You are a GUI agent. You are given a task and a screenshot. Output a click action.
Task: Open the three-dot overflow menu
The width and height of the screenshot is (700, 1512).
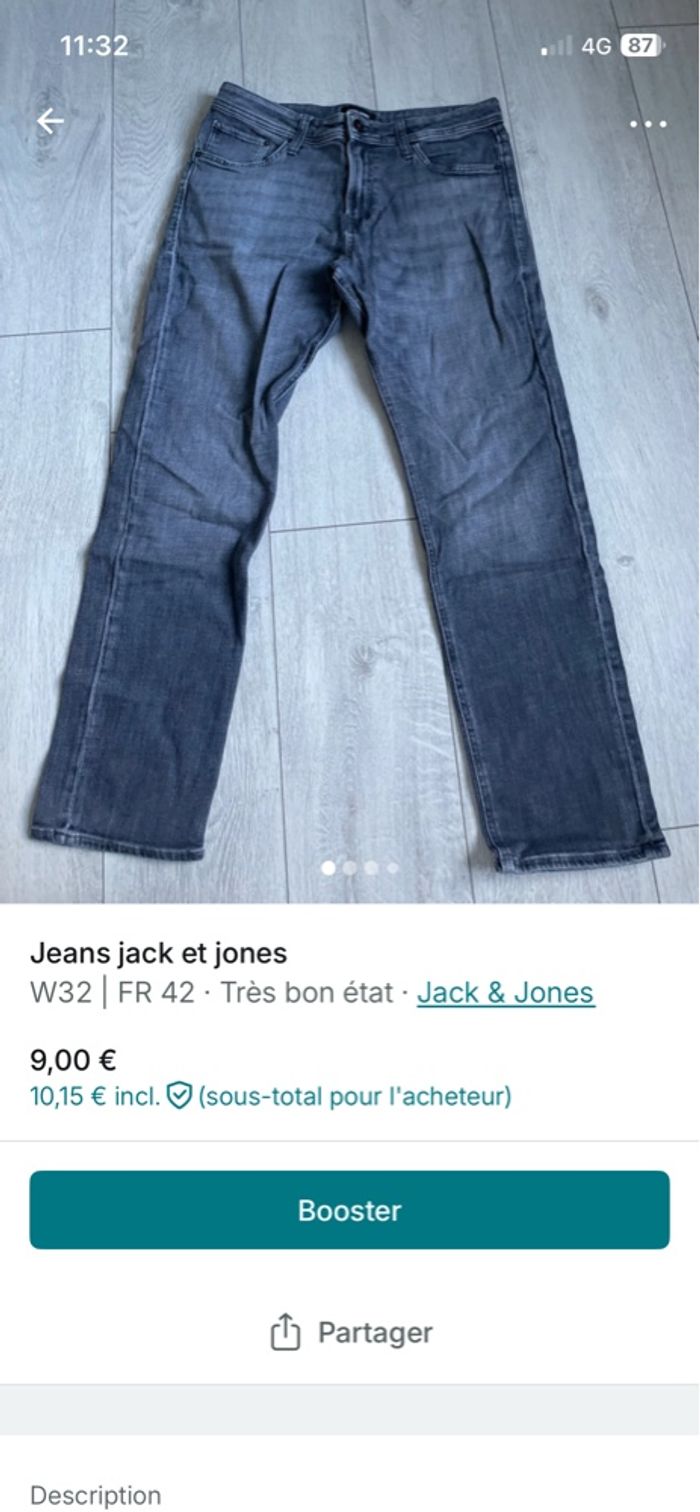[x=648, y=124]
